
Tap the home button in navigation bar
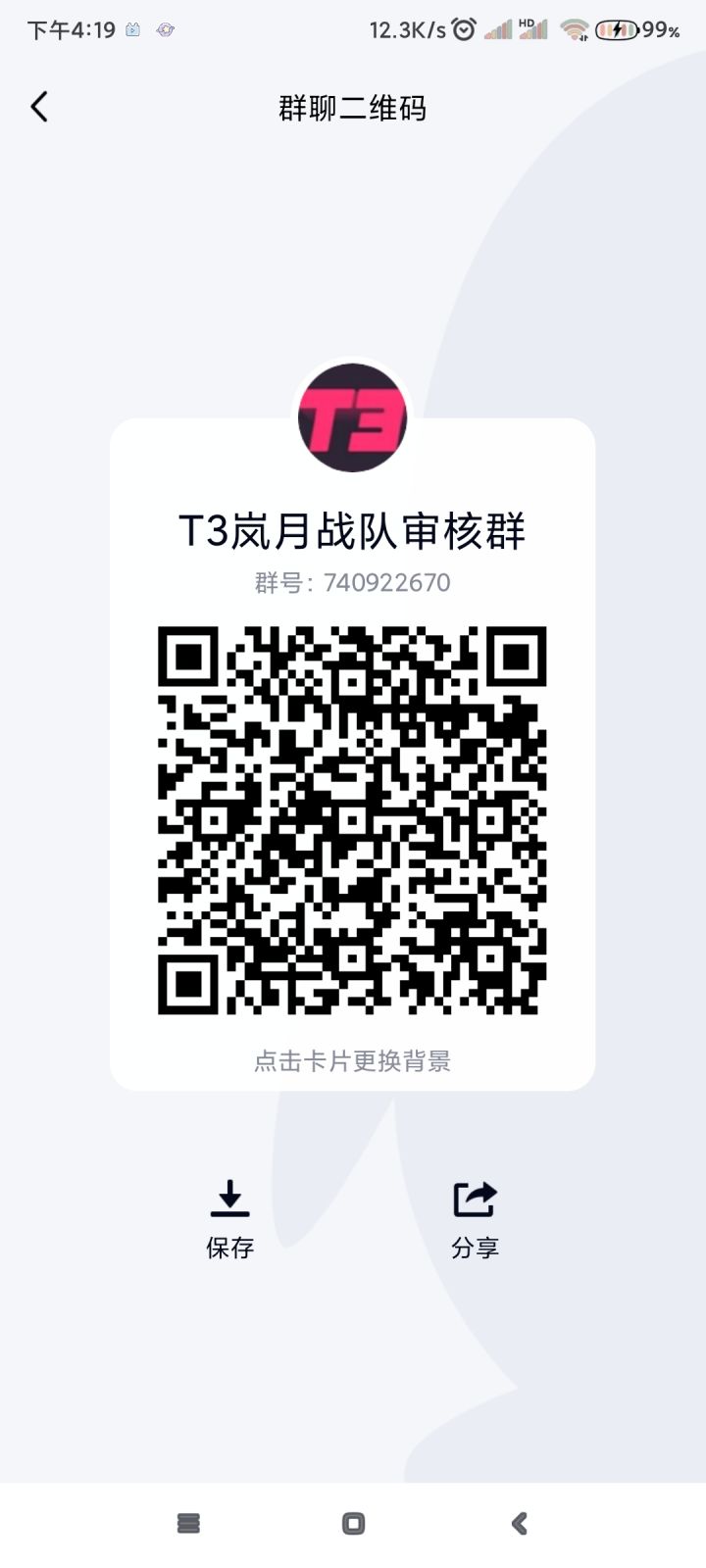(353, 1522)
